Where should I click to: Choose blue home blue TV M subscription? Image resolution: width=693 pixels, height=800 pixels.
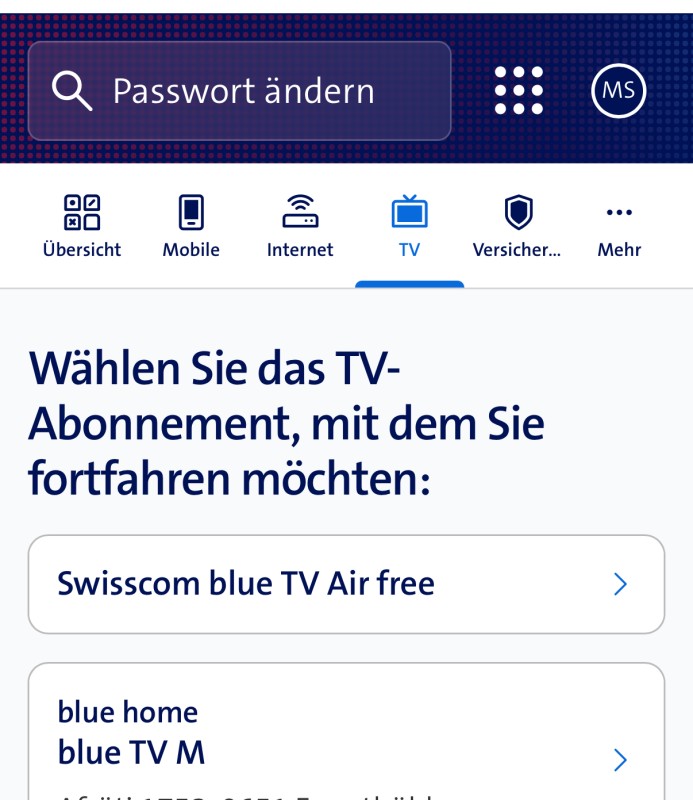(x=346, y=735)
